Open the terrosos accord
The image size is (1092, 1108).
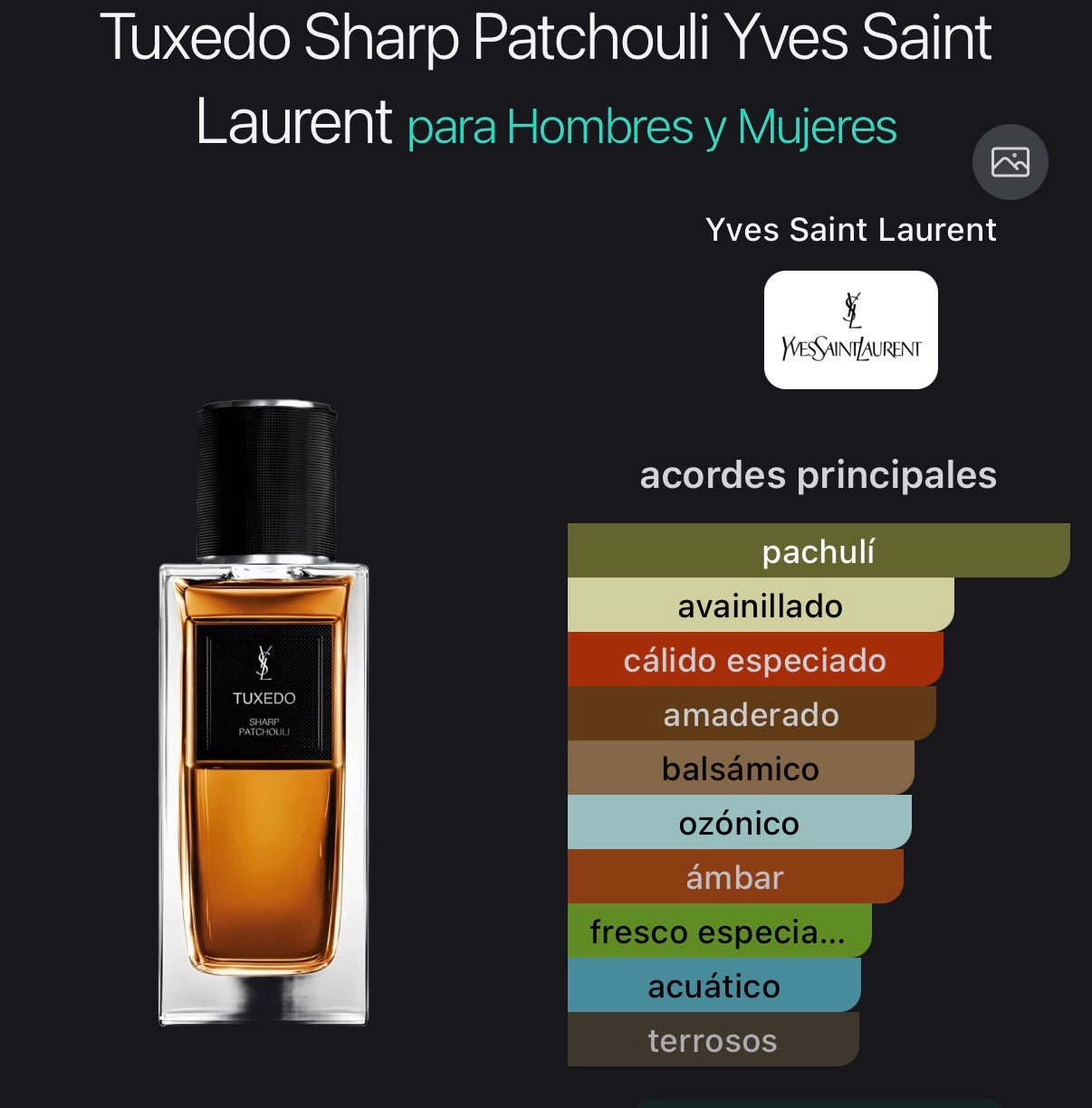pos(713,1039)
